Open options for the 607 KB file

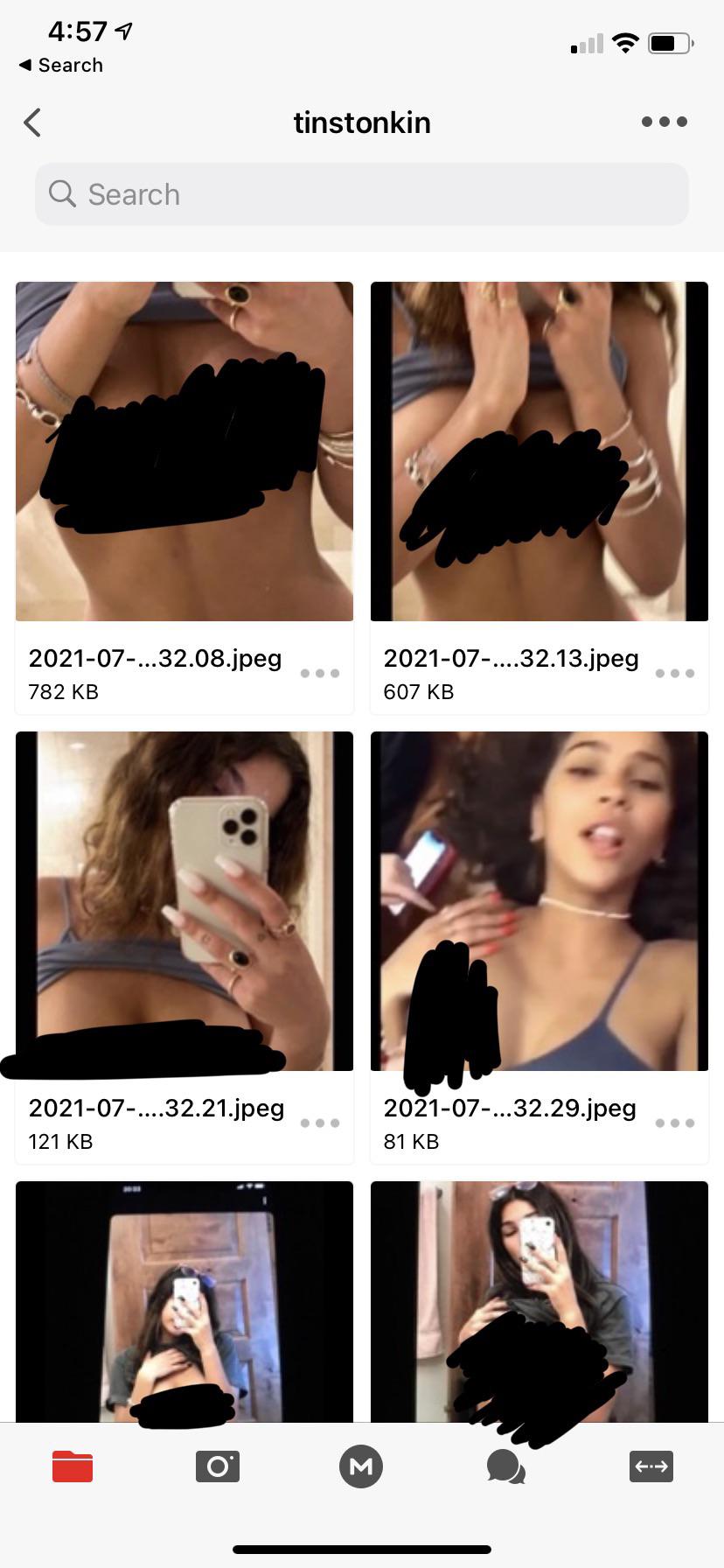[674, 674]
